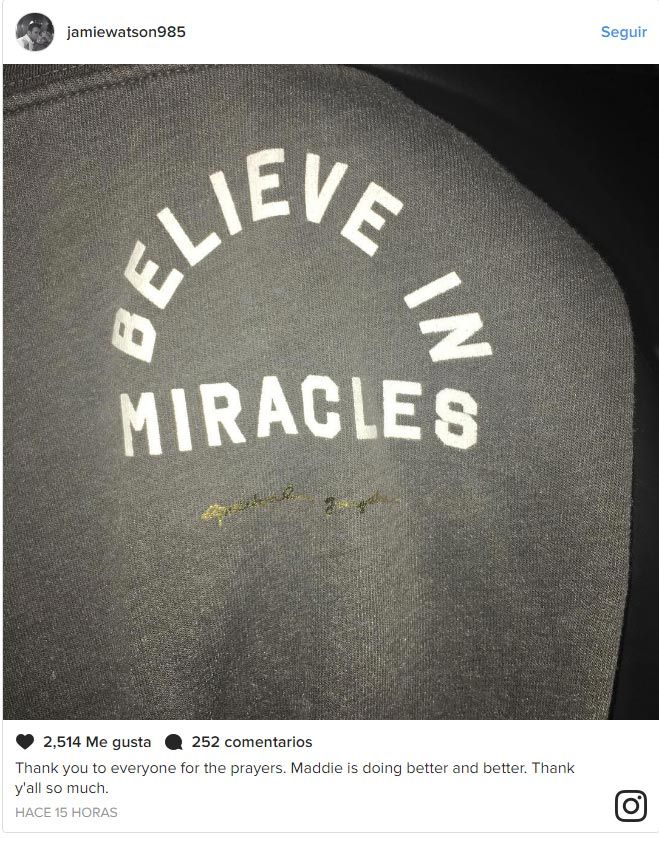The image size is (659, 851).
Task: Open jamiewatson985's profile picture
Action: click(34, 31)
